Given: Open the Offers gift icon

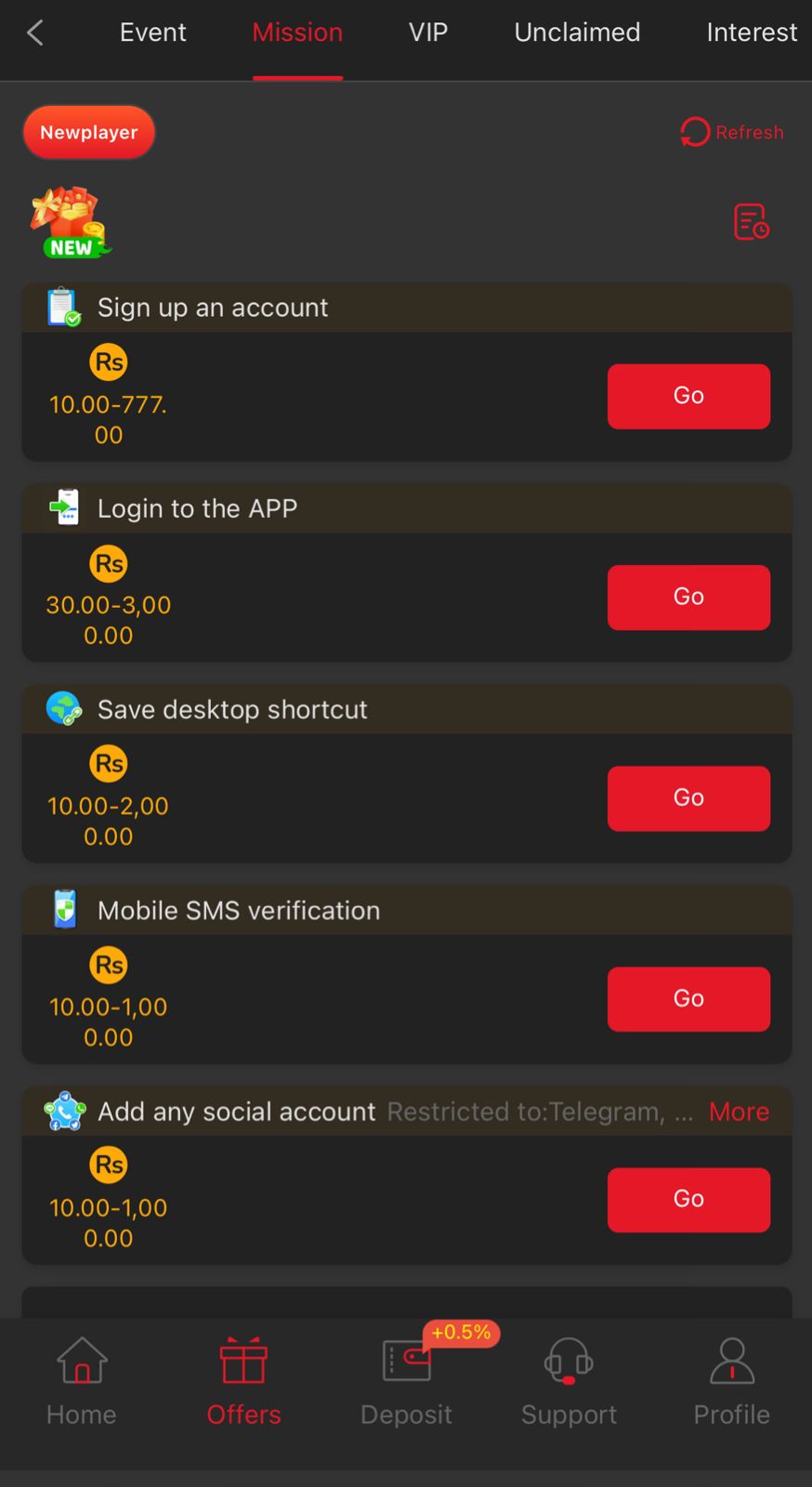Looking at the screenshot, I should tap(242, 1360).
